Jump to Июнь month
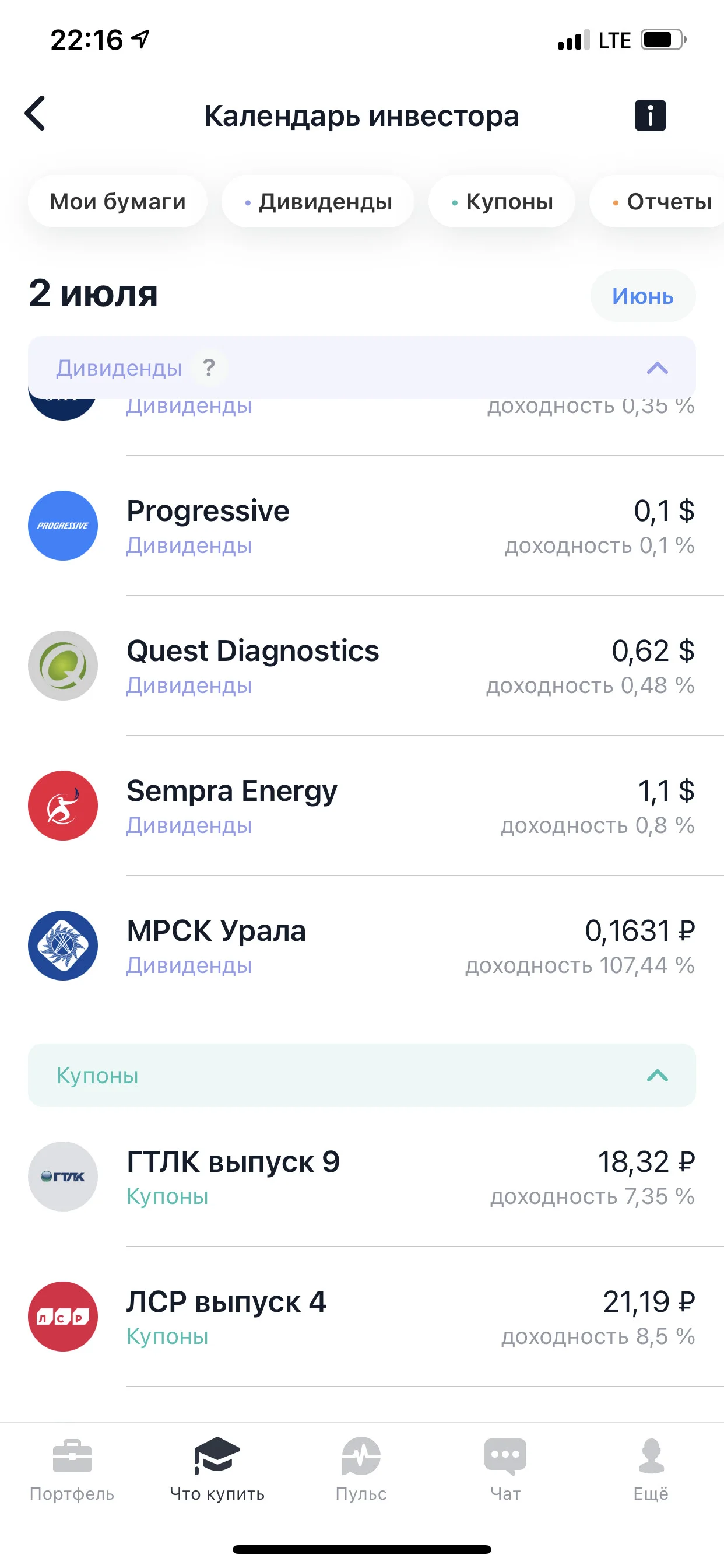This screenshot has height=1568, width=724. pos(642,296)
